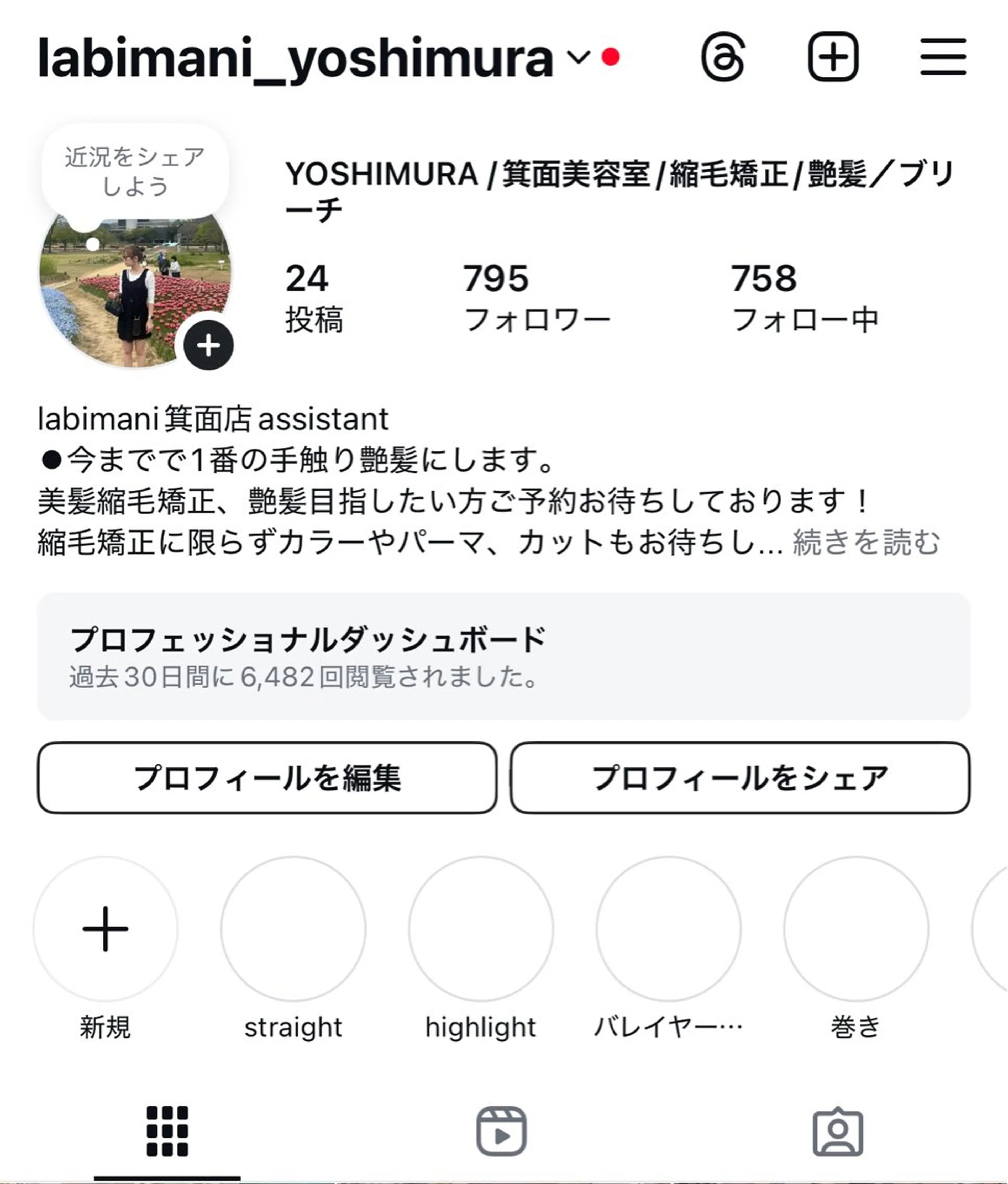Expand the bio with 続きを読む
The image size is (1008, 1184).
(x=866, y=542)
